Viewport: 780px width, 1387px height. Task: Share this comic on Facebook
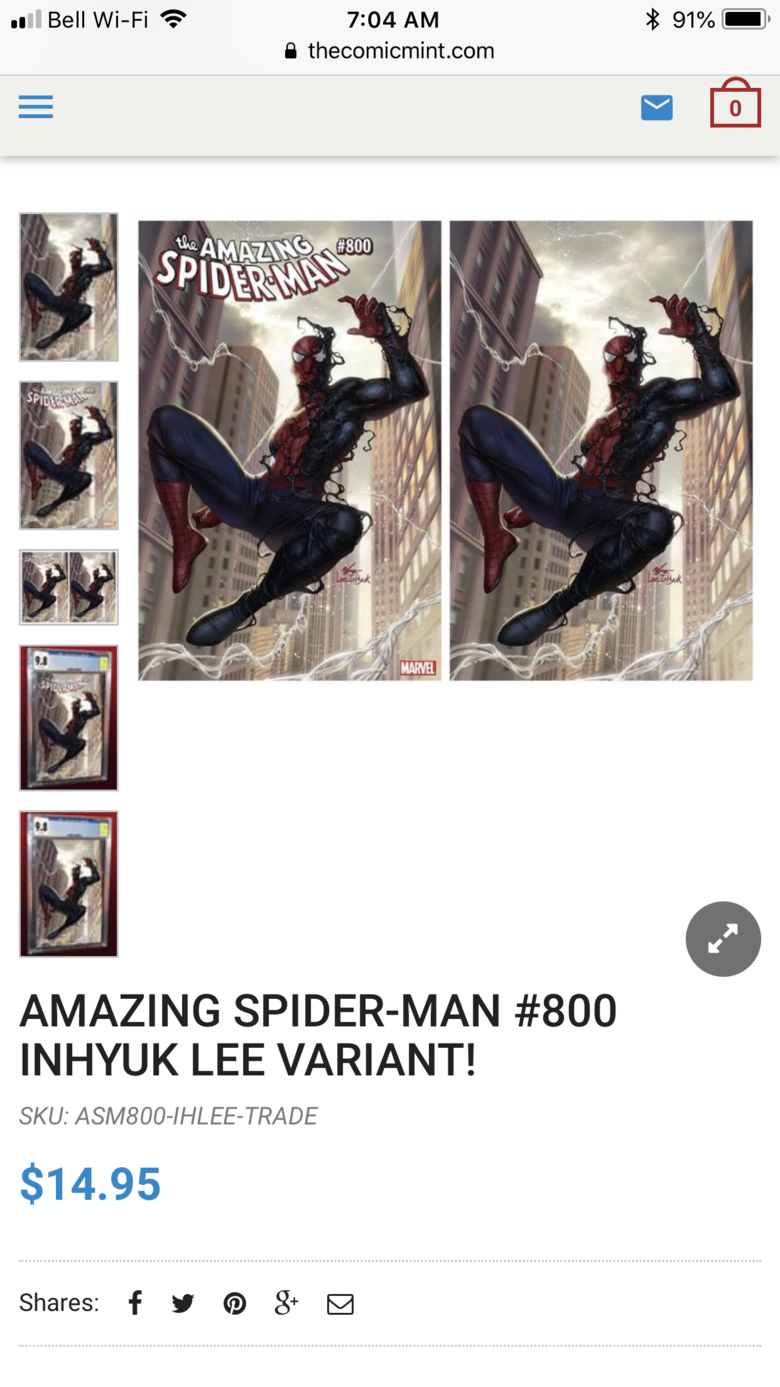[x=135, y=1303]
